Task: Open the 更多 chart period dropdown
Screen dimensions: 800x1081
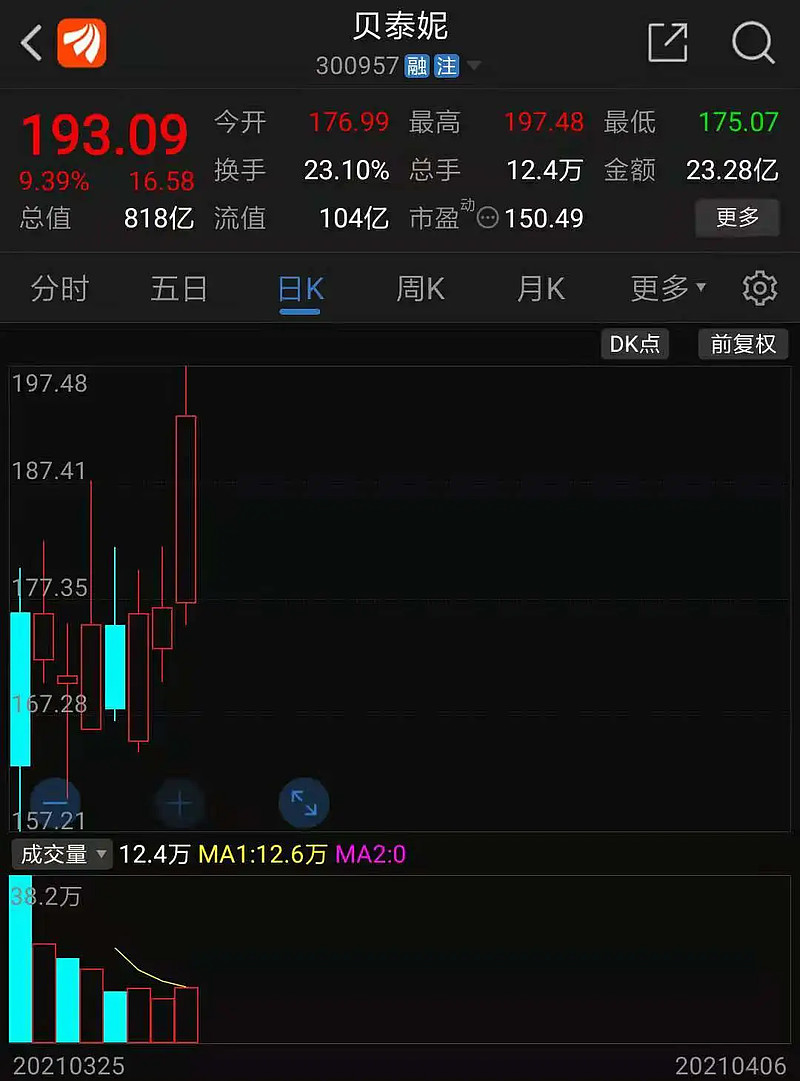Action: (668, 290)
